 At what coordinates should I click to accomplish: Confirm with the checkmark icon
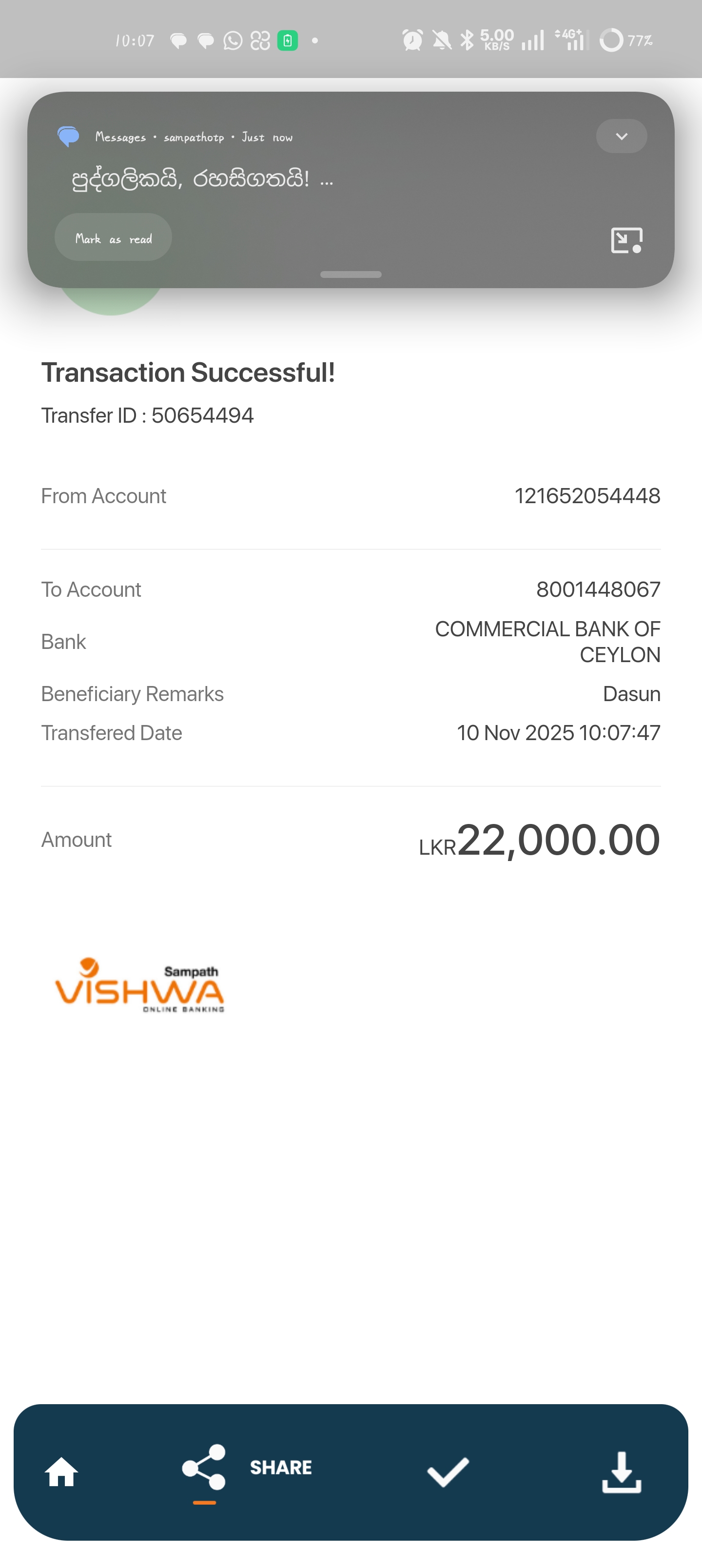448,1472
